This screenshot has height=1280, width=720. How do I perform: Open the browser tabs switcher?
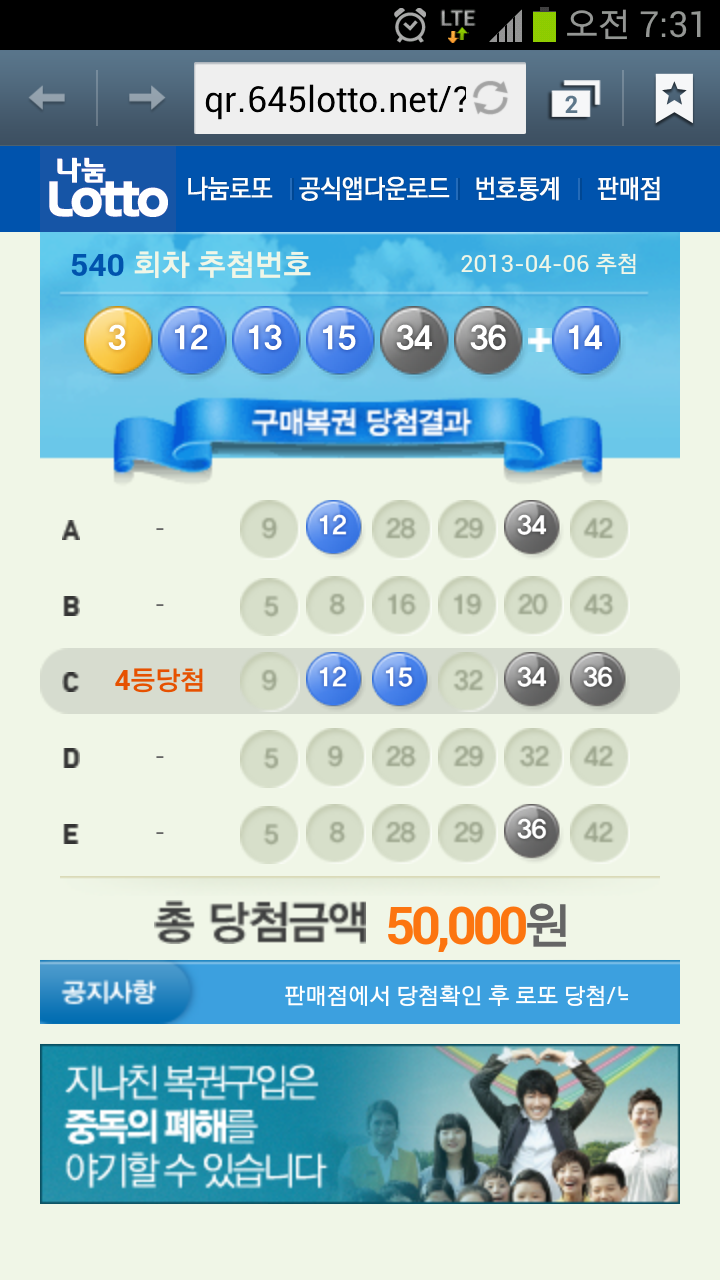click(x=574, y=99)
